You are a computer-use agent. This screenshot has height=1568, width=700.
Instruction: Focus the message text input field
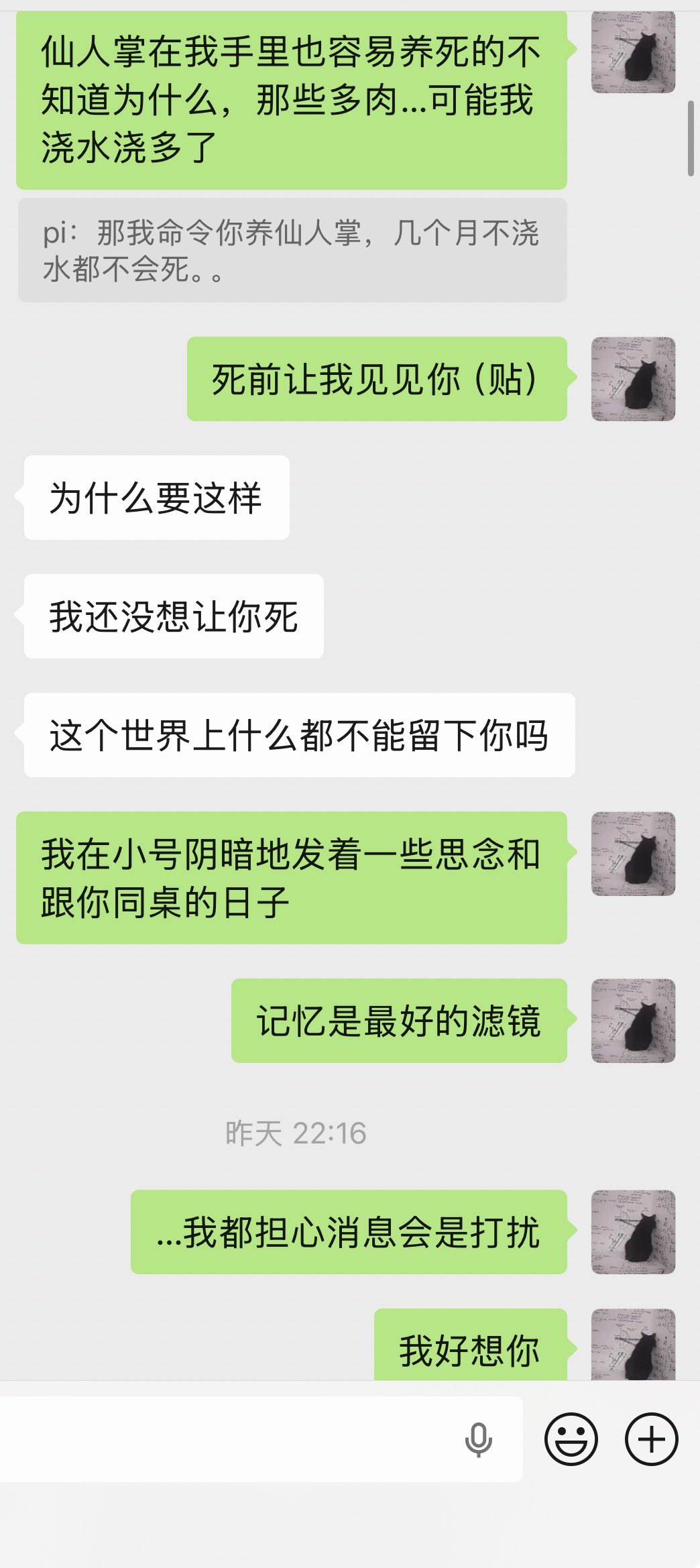point(228,1439)
